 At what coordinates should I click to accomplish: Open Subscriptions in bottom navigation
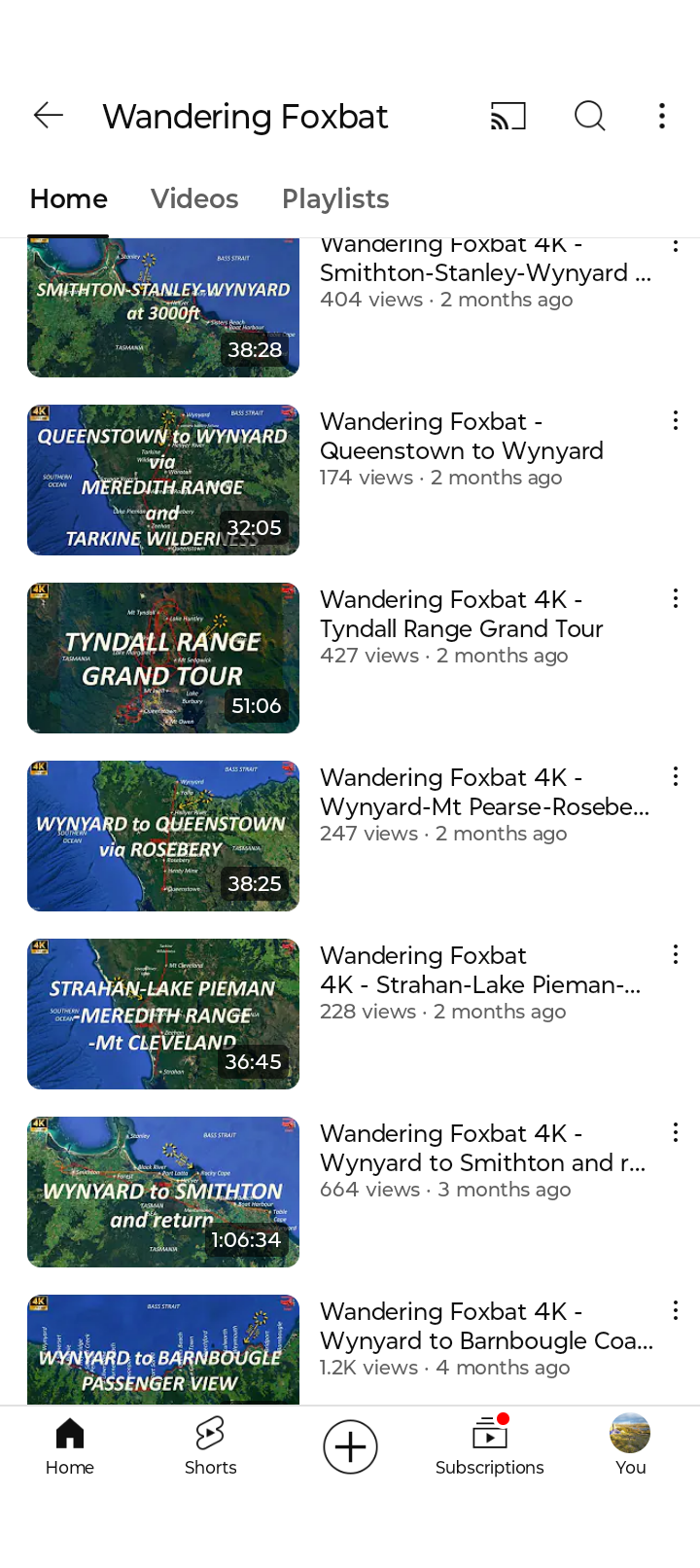(x=490, y=1446)
